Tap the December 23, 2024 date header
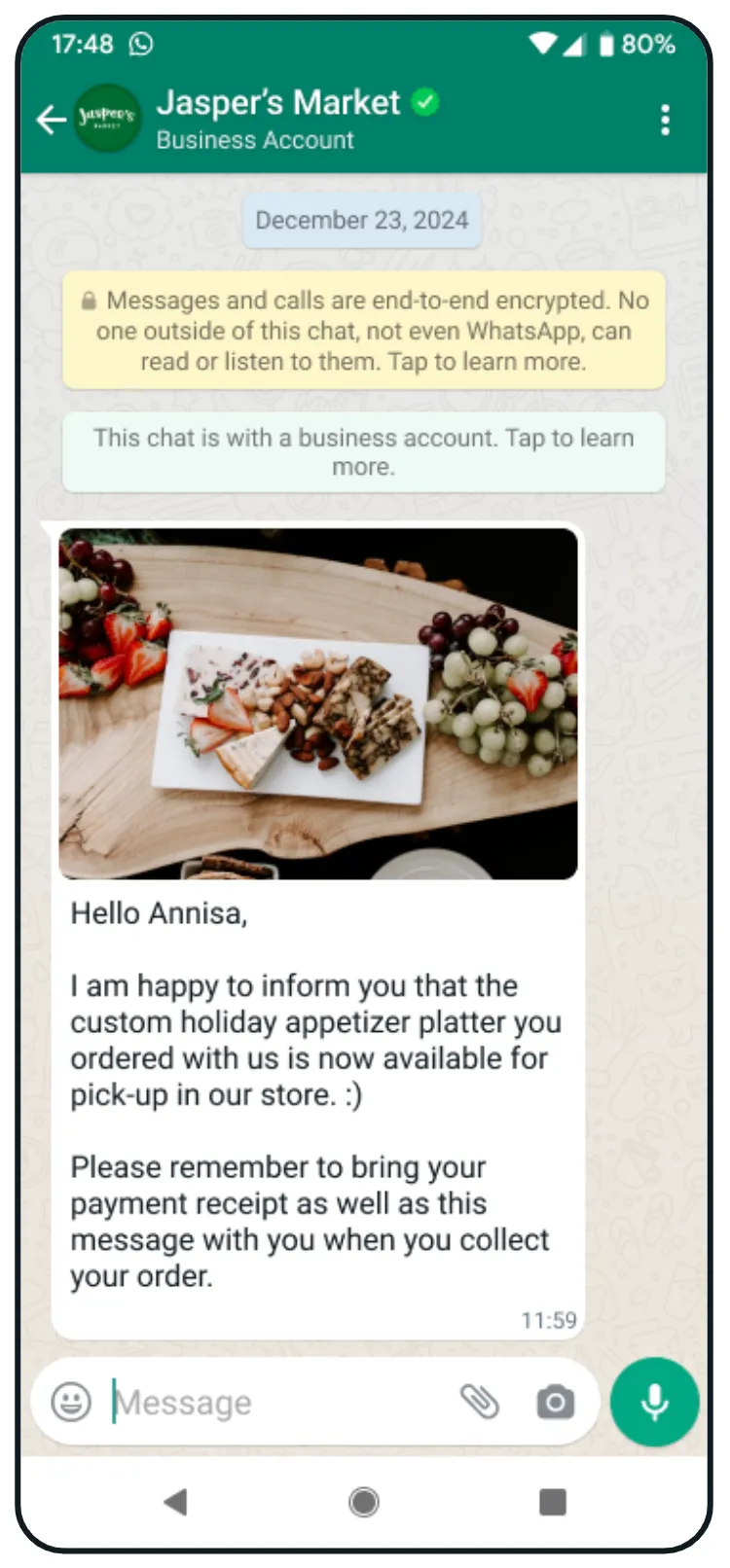730x1568 pixels. coord(362,220)
